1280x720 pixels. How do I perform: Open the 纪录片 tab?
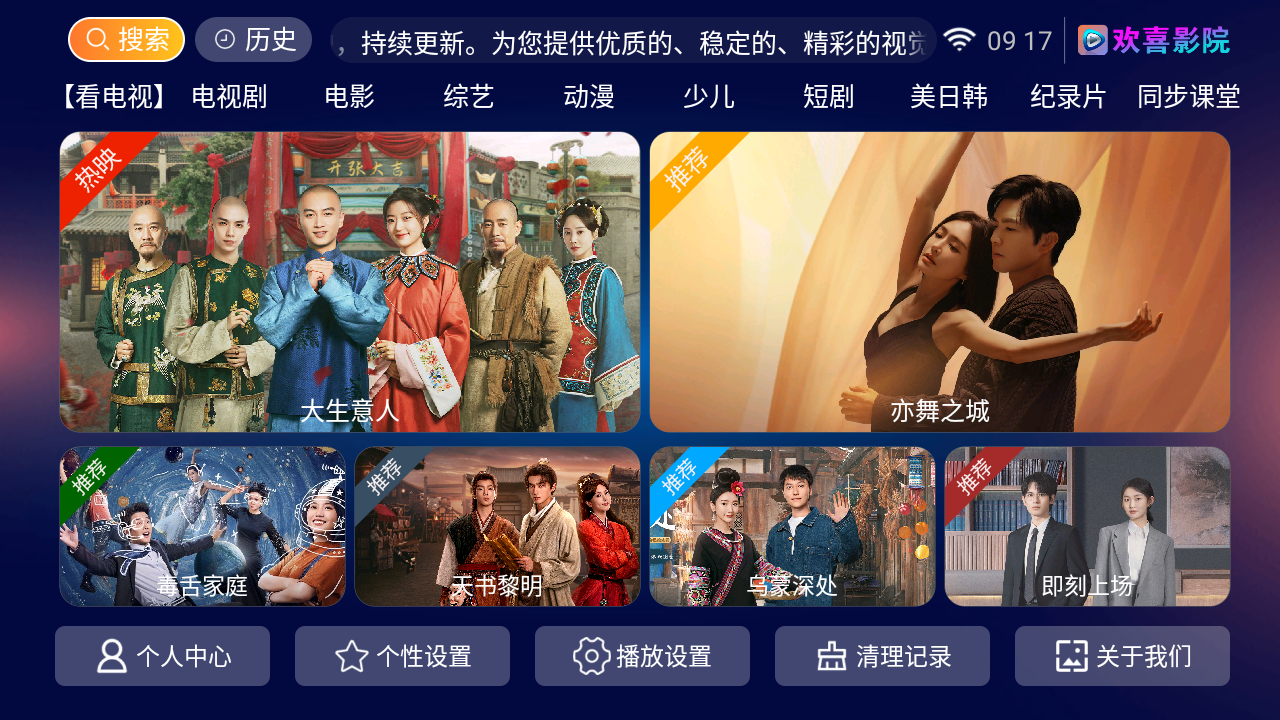click(x=1069, y=97)
